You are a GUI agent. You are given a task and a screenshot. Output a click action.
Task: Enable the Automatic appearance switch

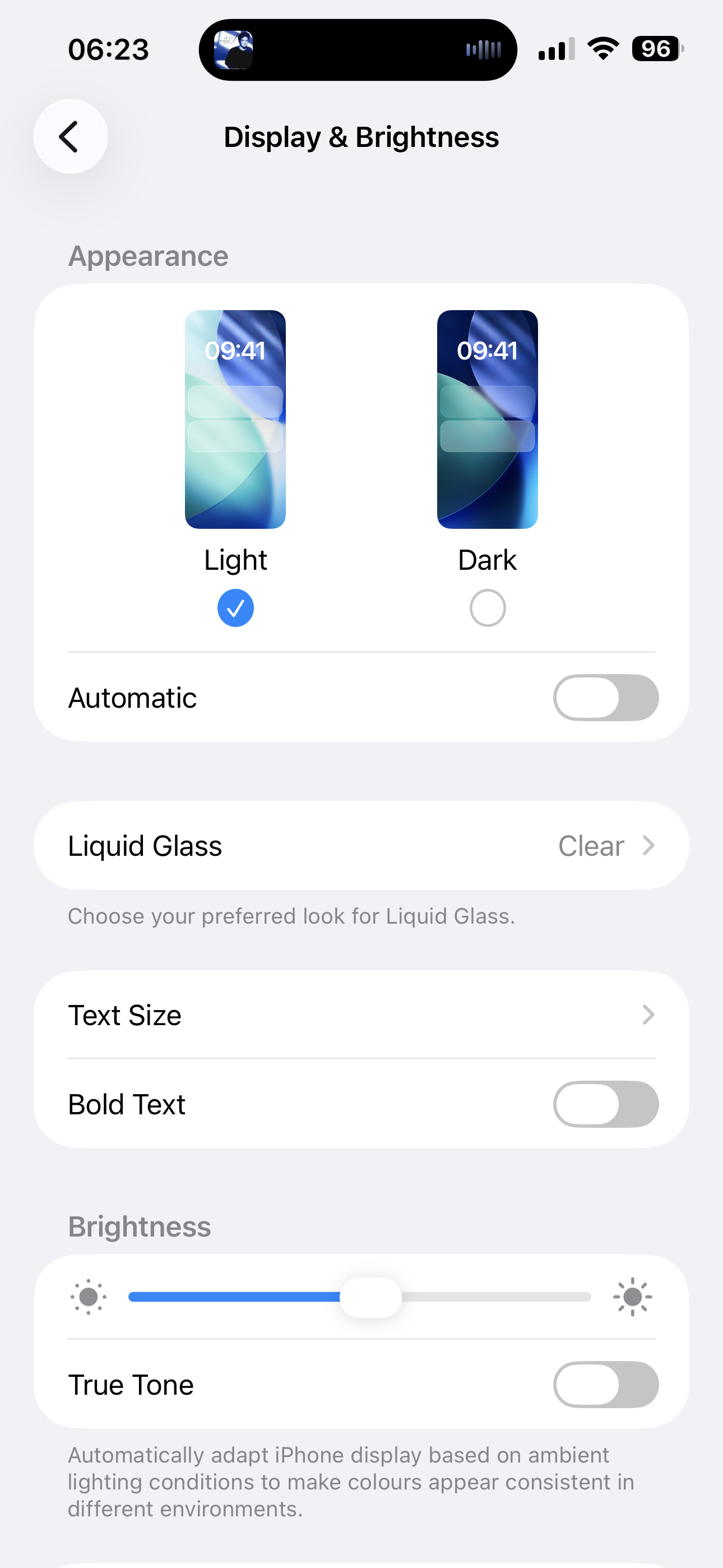tap(605, 698)
